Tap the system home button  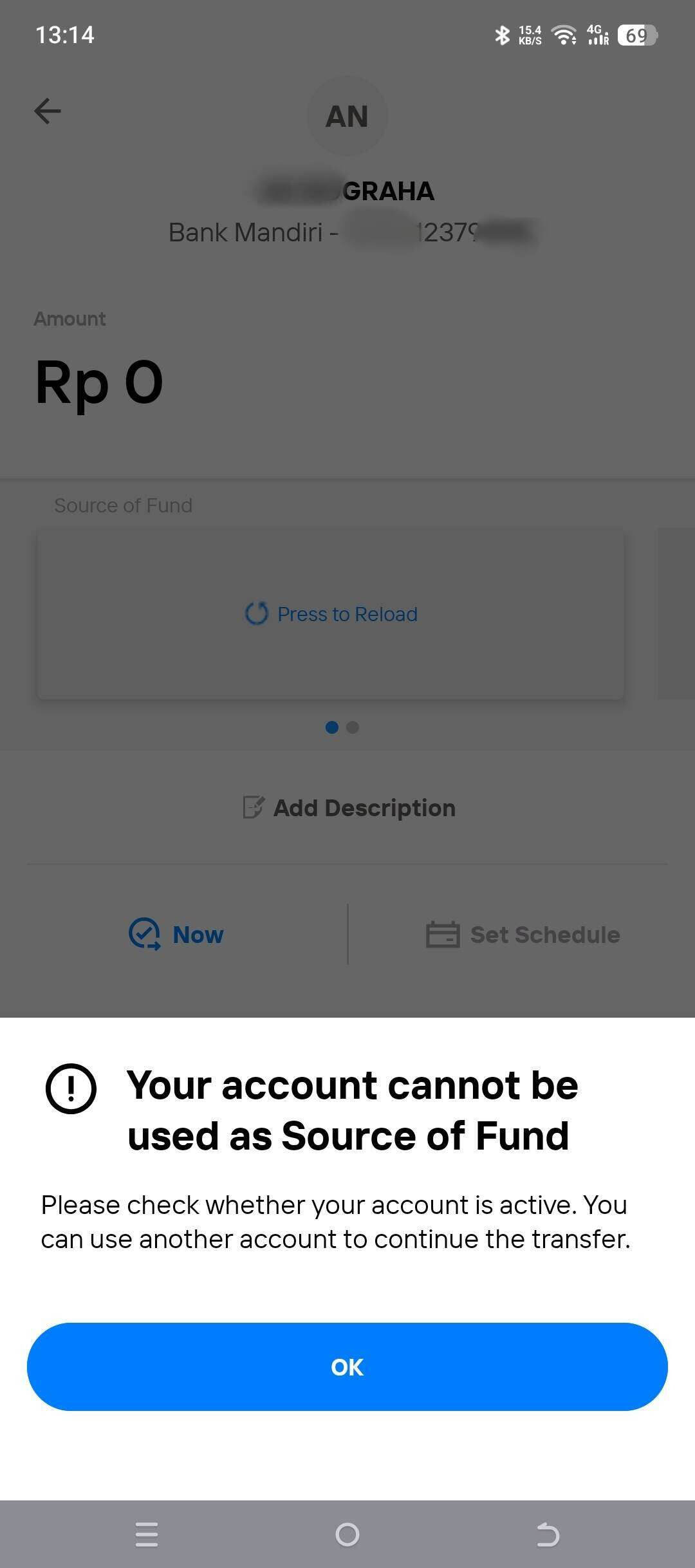click(347, 1535)
